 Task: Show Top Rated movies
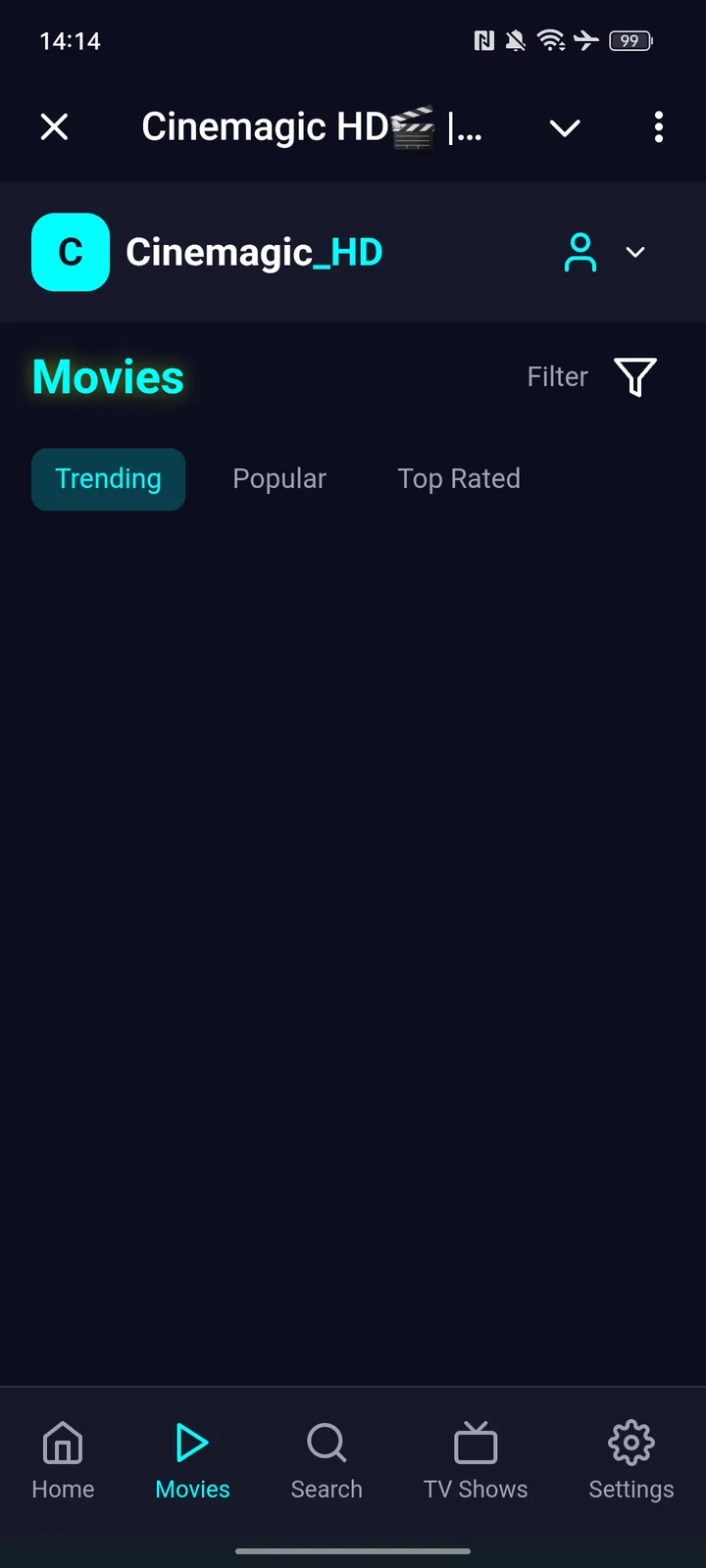coord(459,479)
